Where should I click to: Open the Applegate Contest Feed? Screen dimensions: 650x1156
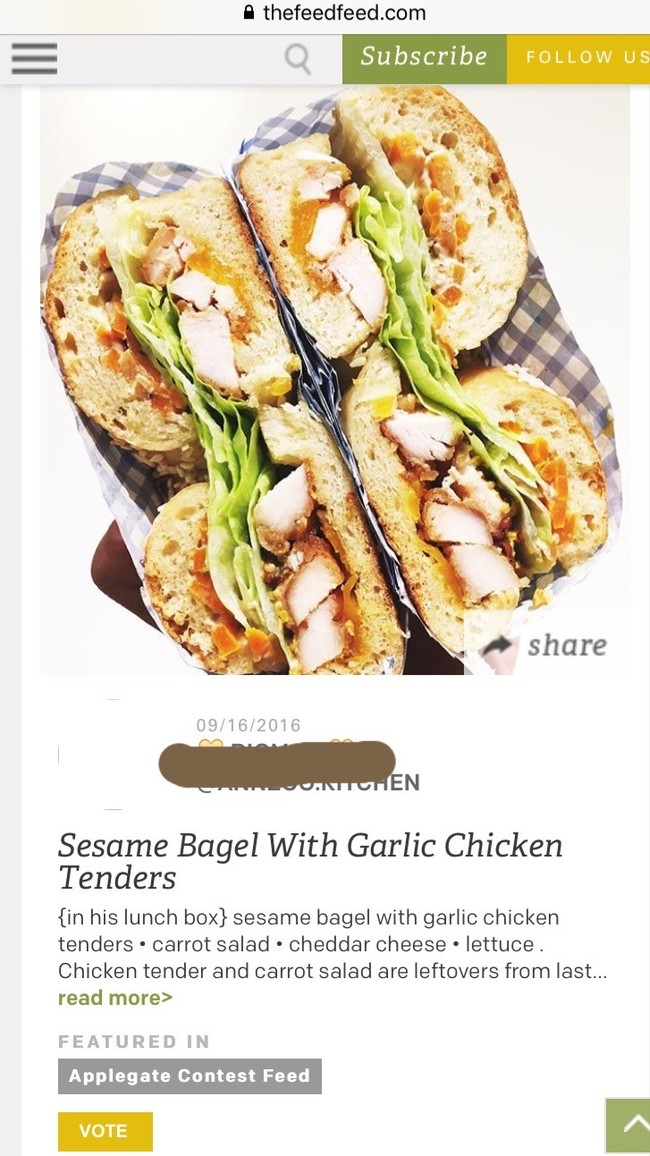point(190,1076)
